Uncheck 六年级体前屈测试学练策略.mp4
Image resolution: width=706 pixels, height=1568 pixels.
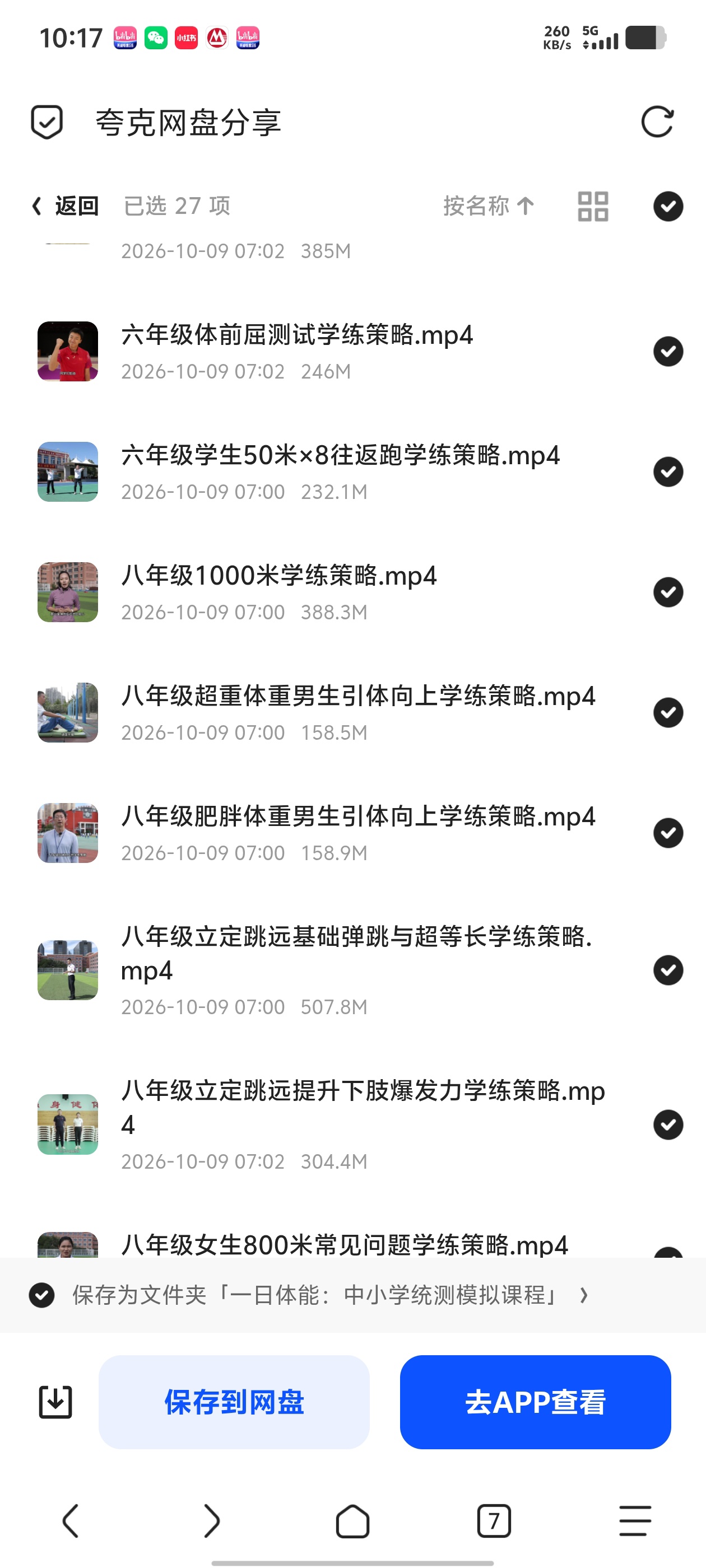pos(668,351)
